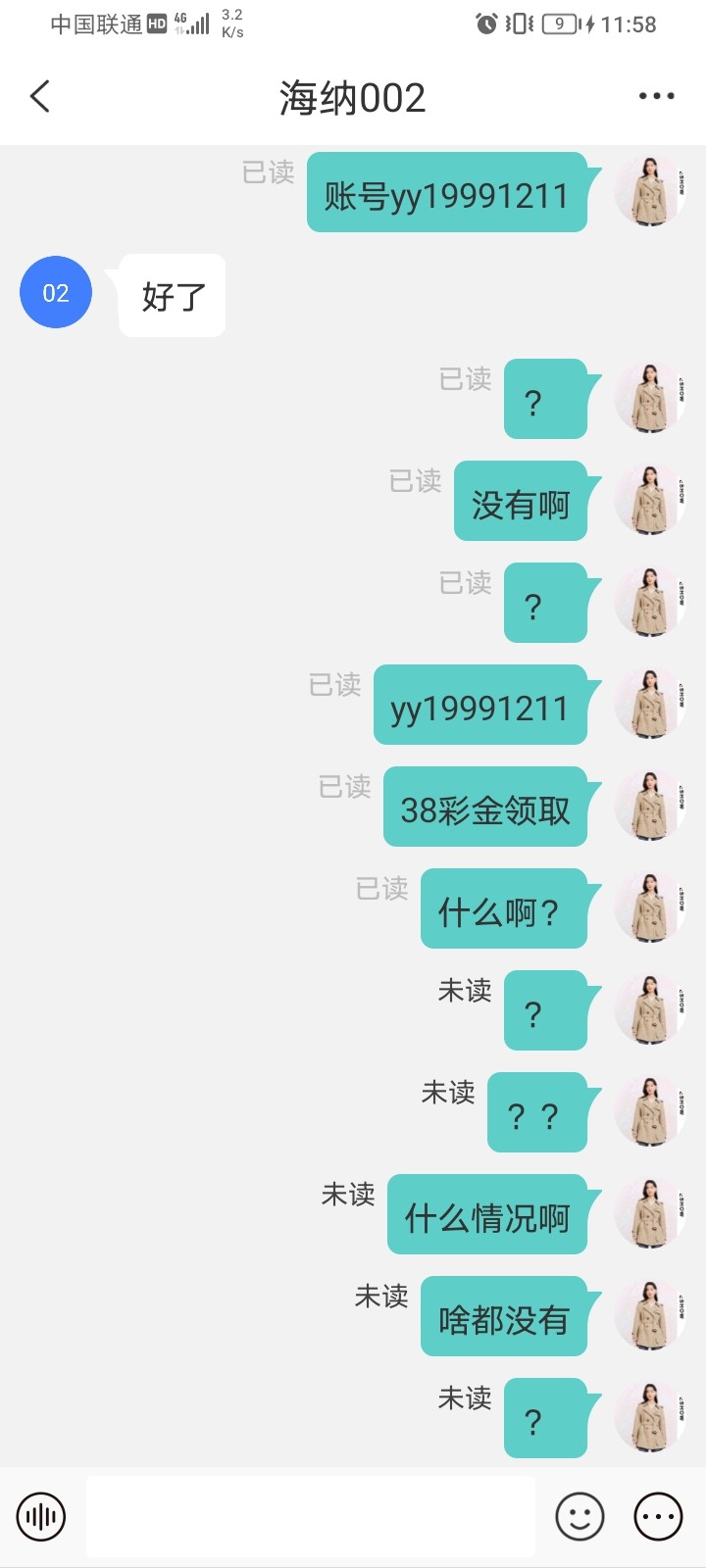Viewport: 706px width, 1568px height.
Task: Tap the yy19991211 message bubble
Action: 479,706
